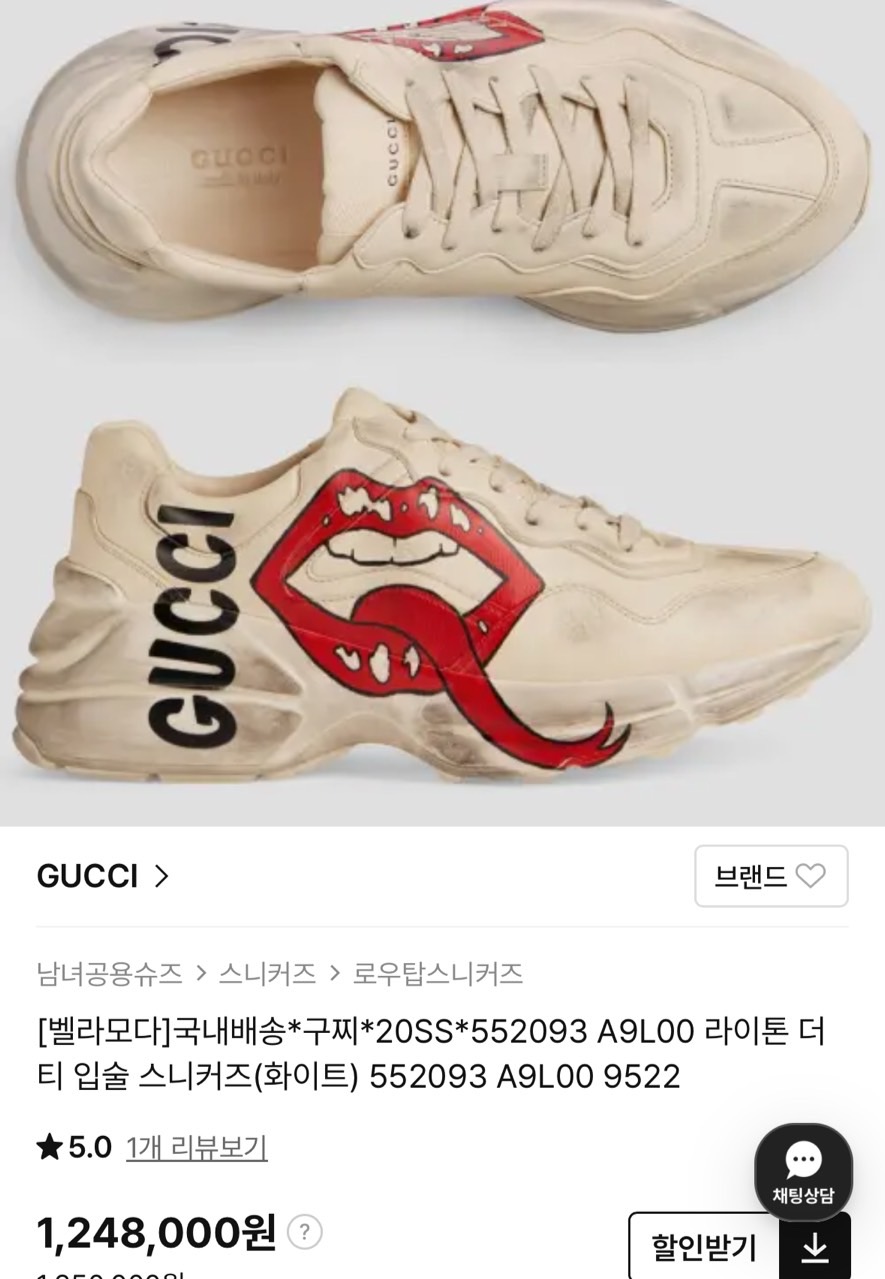Tap the heart icon in the 브랜드 button

pos(809,876)
